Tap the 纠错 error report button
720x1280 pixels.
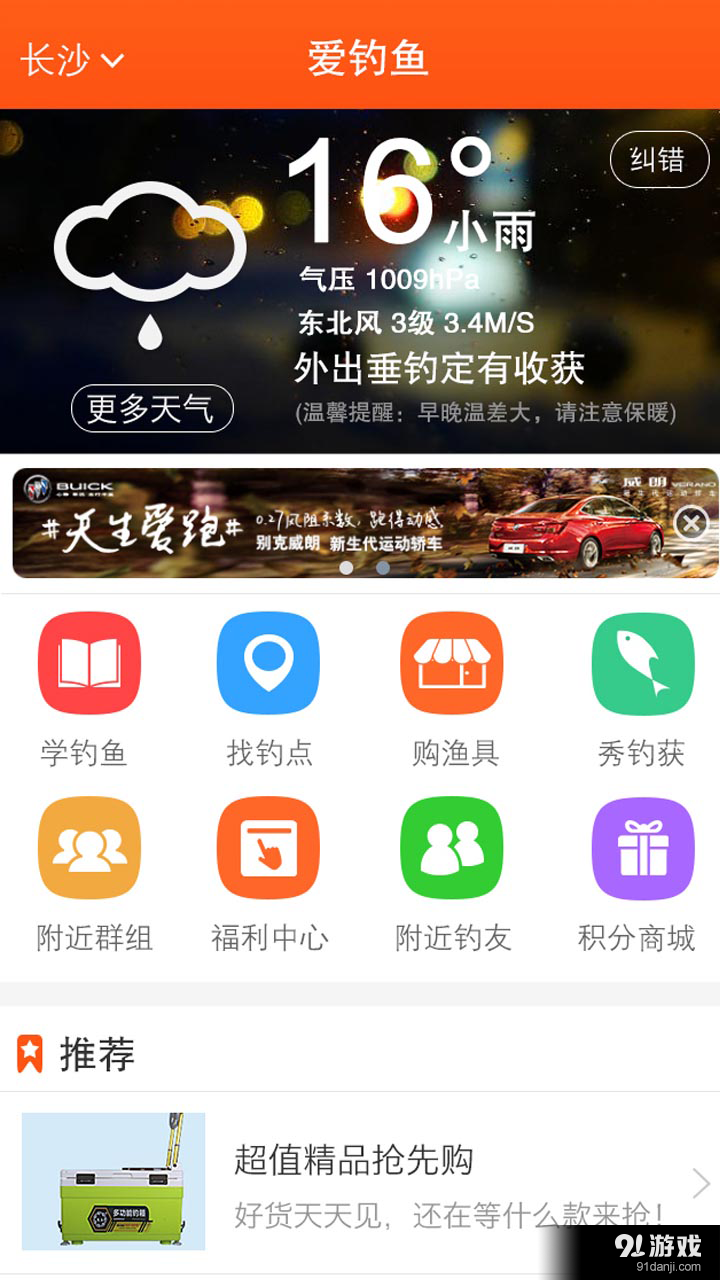(x=660, y=159)
